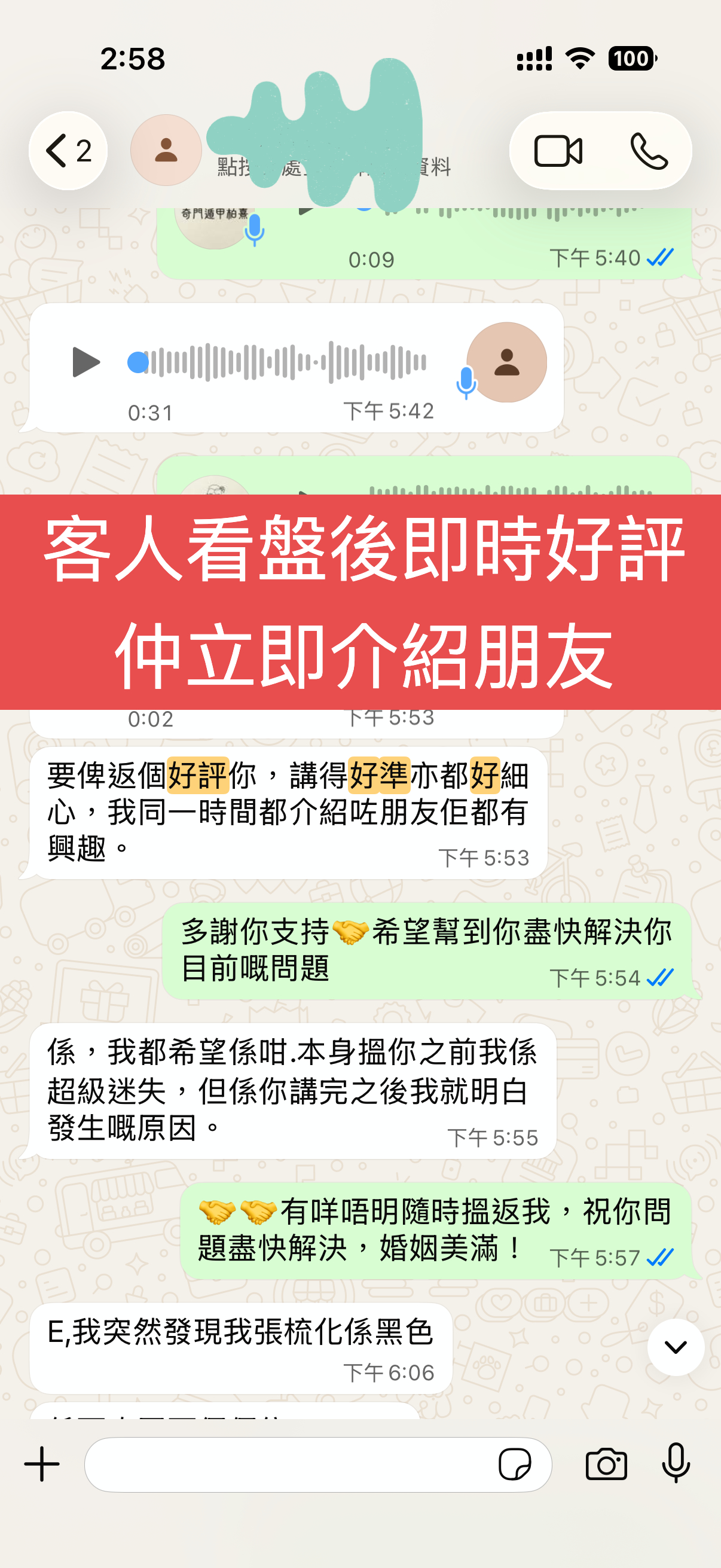The width and height of the screenshot is (721, 1568).
Task: Tap the microphone to record a voice message
Action: coord(676,1463)
